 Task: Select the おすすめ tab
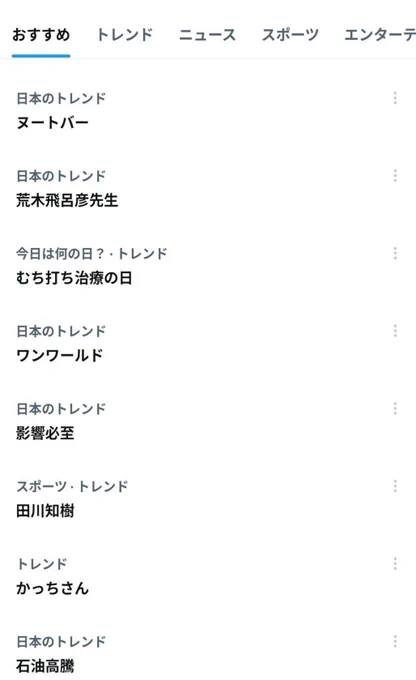click(x=41, y=35)
